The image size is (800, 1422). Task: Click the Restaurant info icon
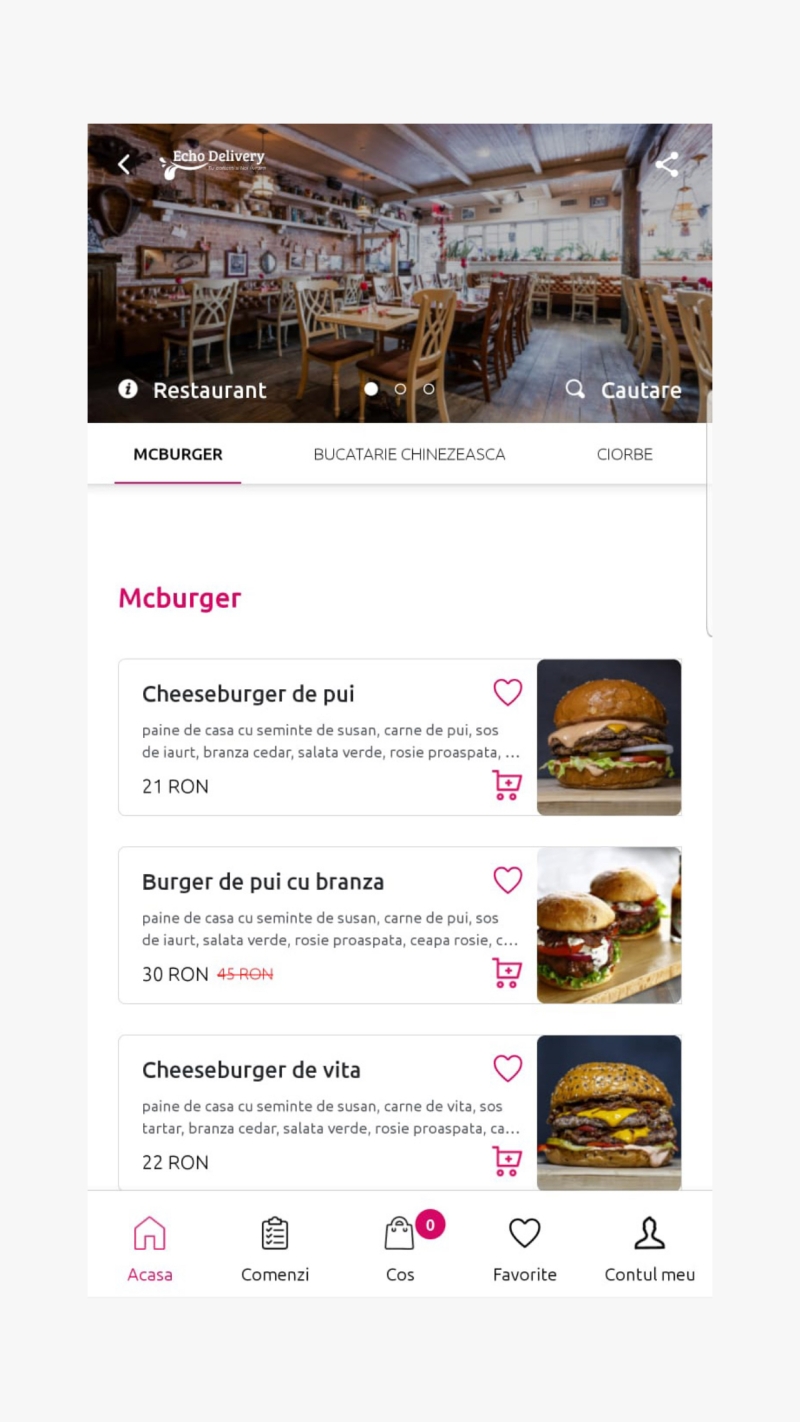point(127,390)
